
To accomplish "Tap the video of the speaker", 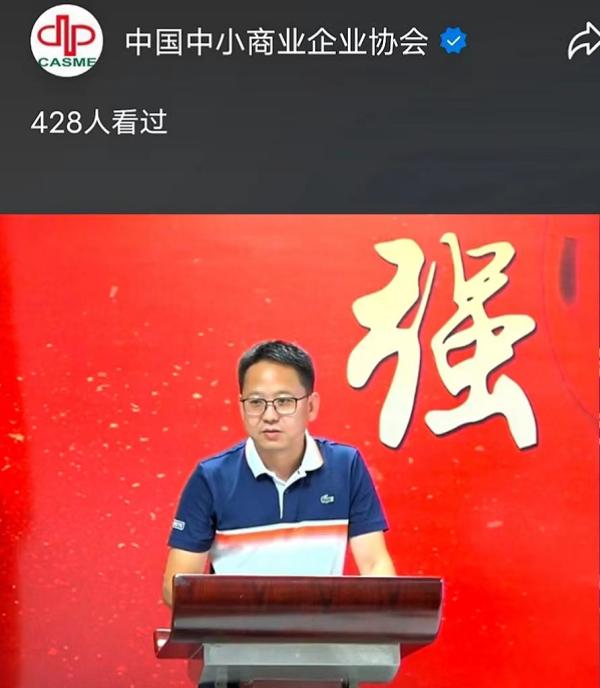I will point(300,450).
